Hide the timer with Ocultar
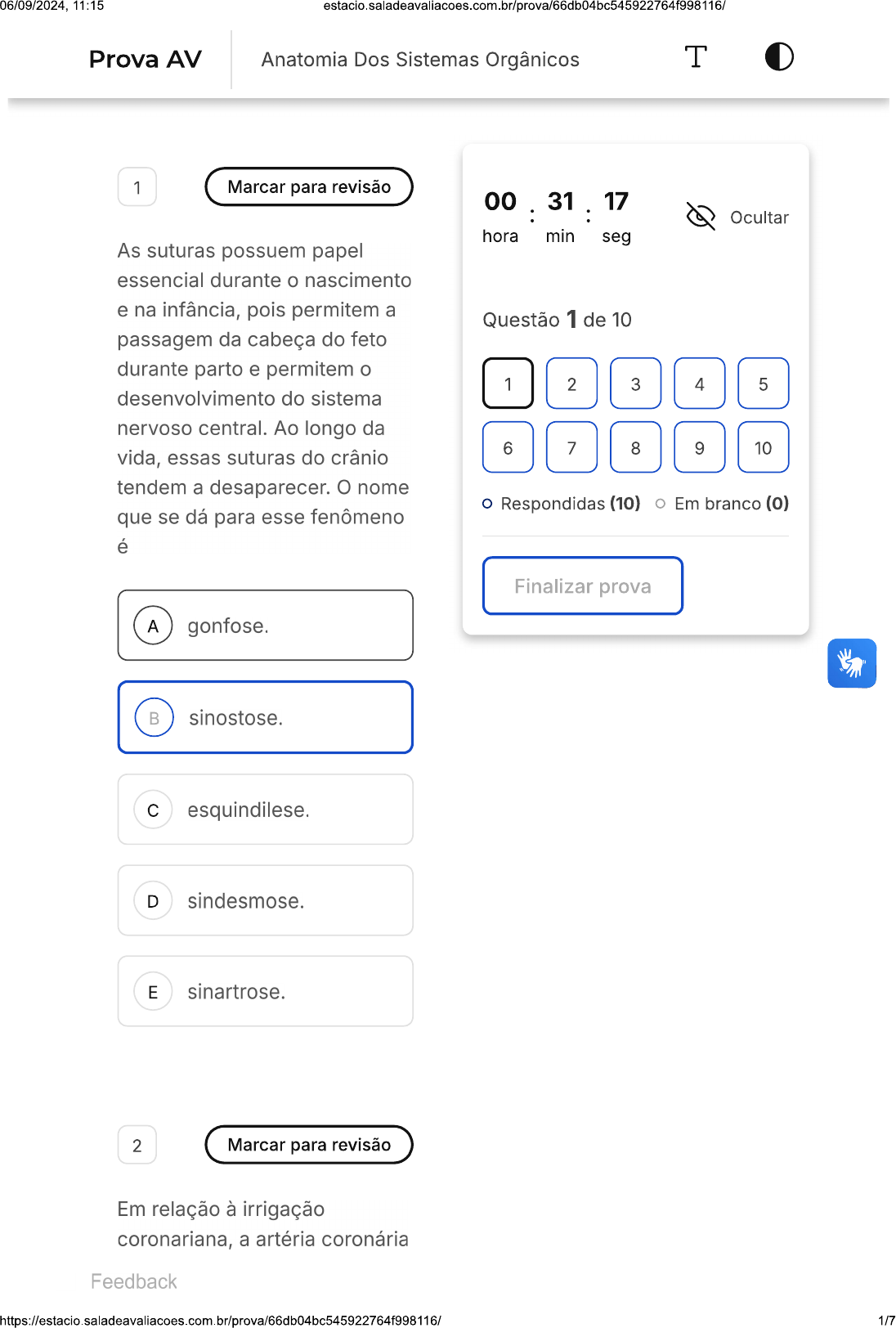This screenshot has height=1328, width=896. [x=737, y=217]
